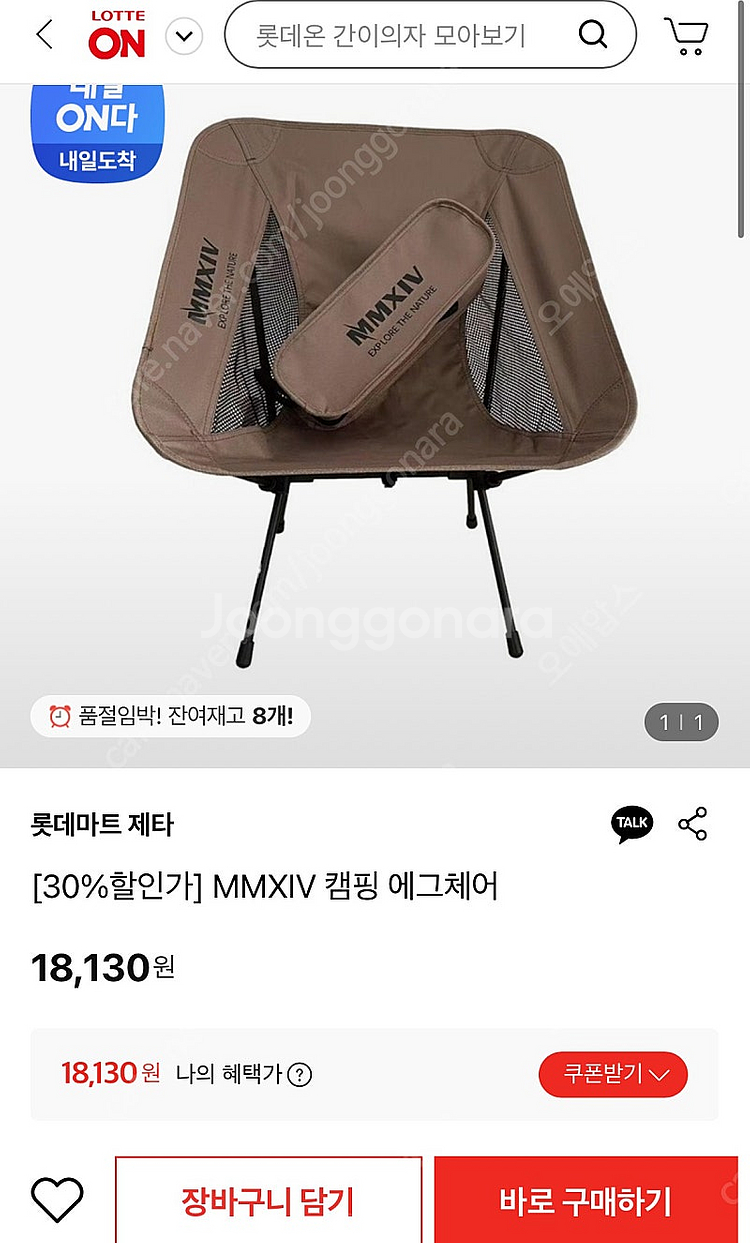Share this product
750x1243 pixels.
[692, 823]
